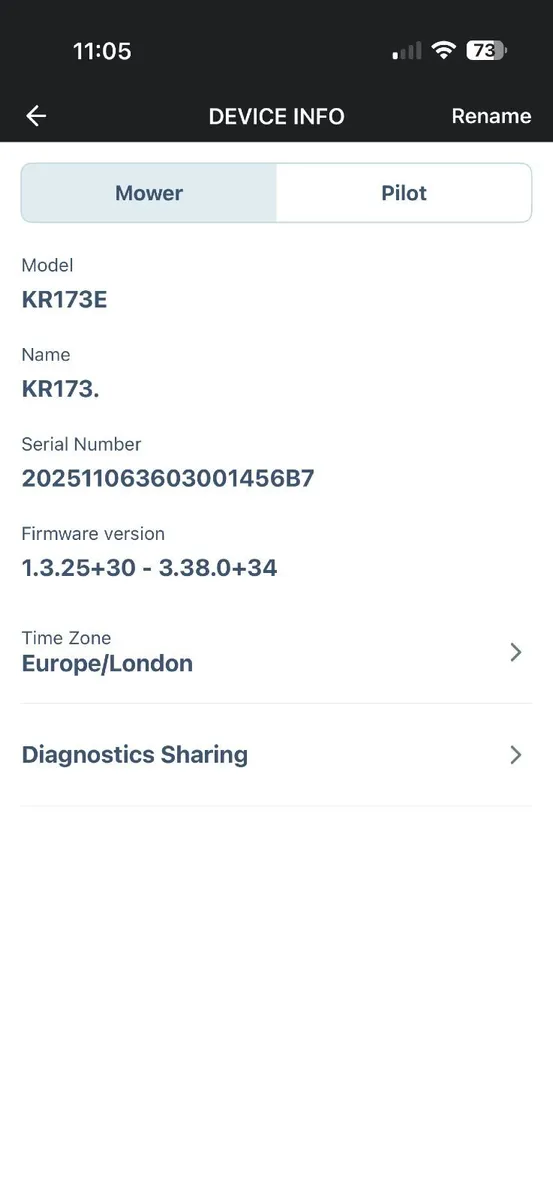Tap Rename in the top bar
553x1200 pixels.
[491, 116]
